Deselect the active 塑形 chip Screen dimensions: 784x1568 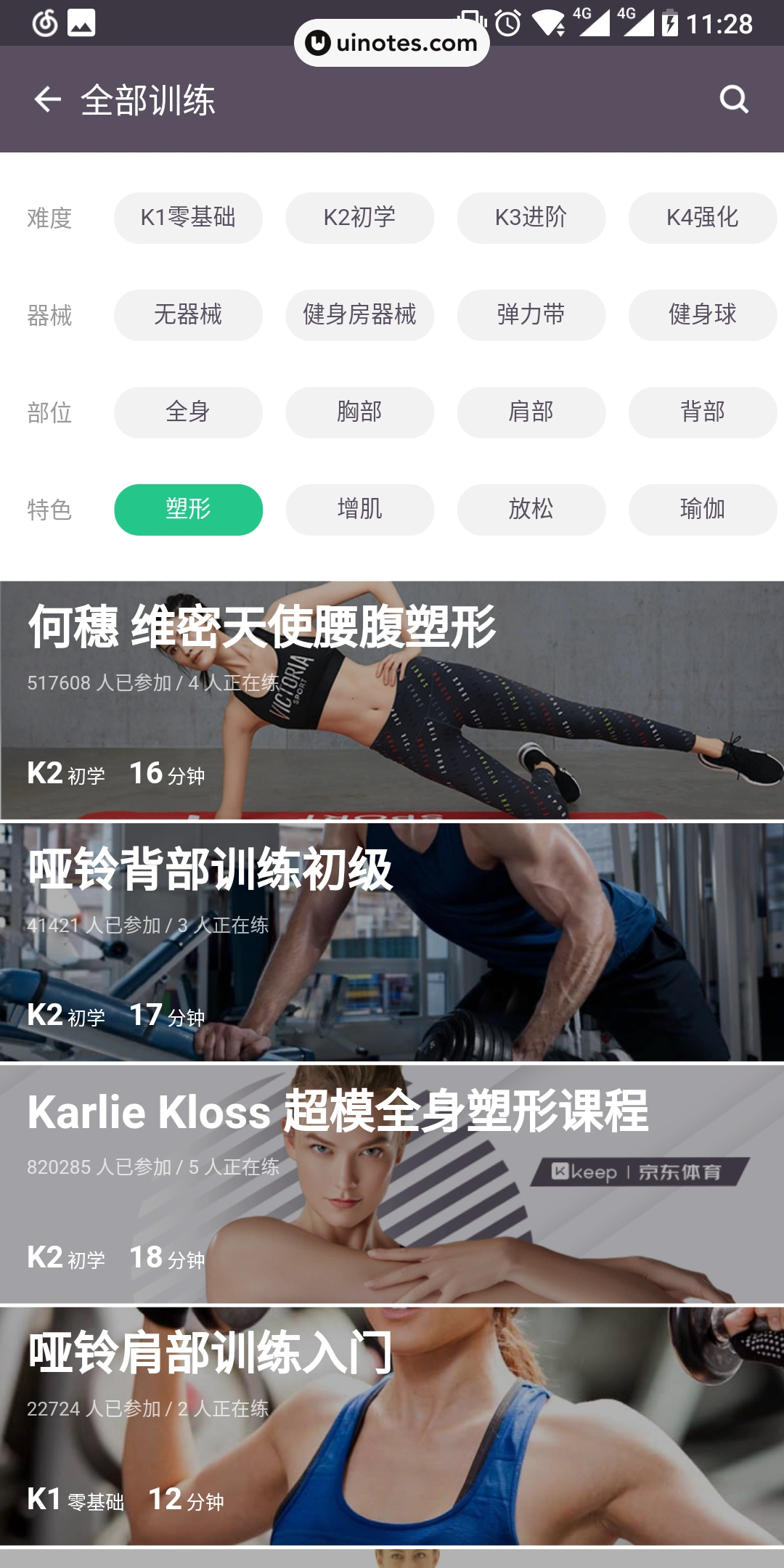pos(188,510)
